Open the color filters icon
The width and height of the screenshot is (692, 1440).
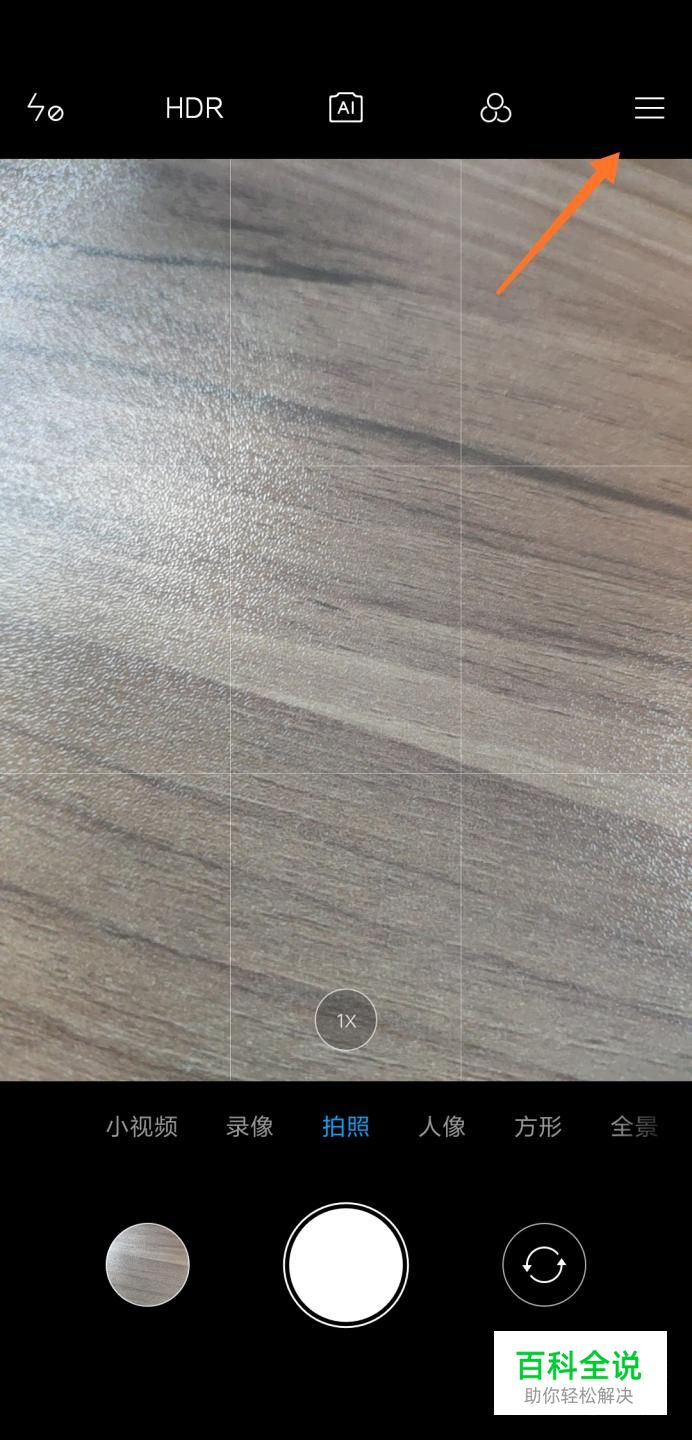[x=495, y=108]
